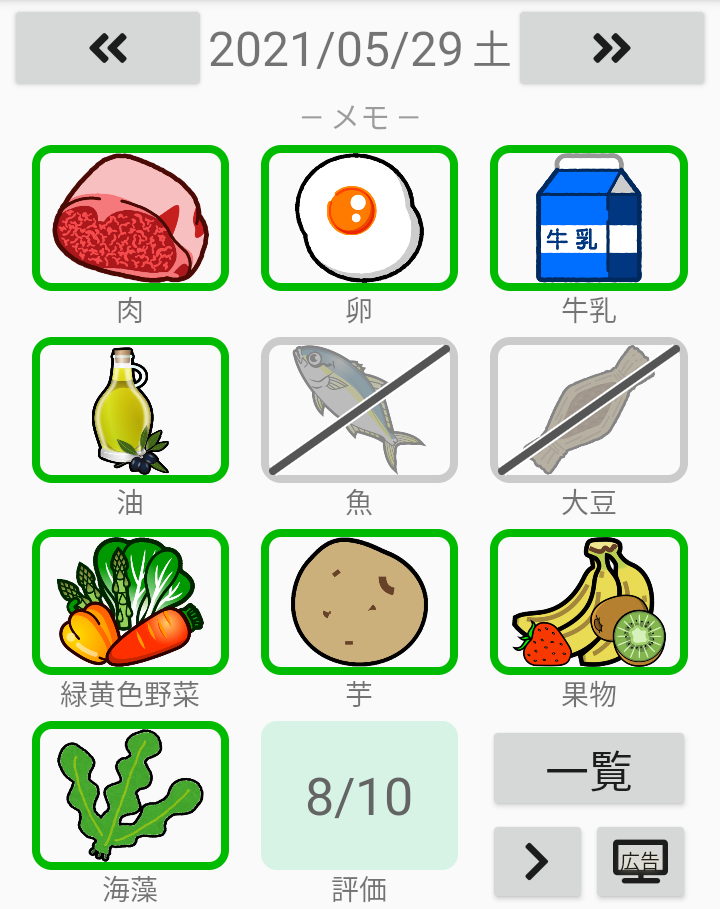720x909 pixels.
Task: Toggle the 緑黄色野菜 vegetables tile
Action: point(130,602)
